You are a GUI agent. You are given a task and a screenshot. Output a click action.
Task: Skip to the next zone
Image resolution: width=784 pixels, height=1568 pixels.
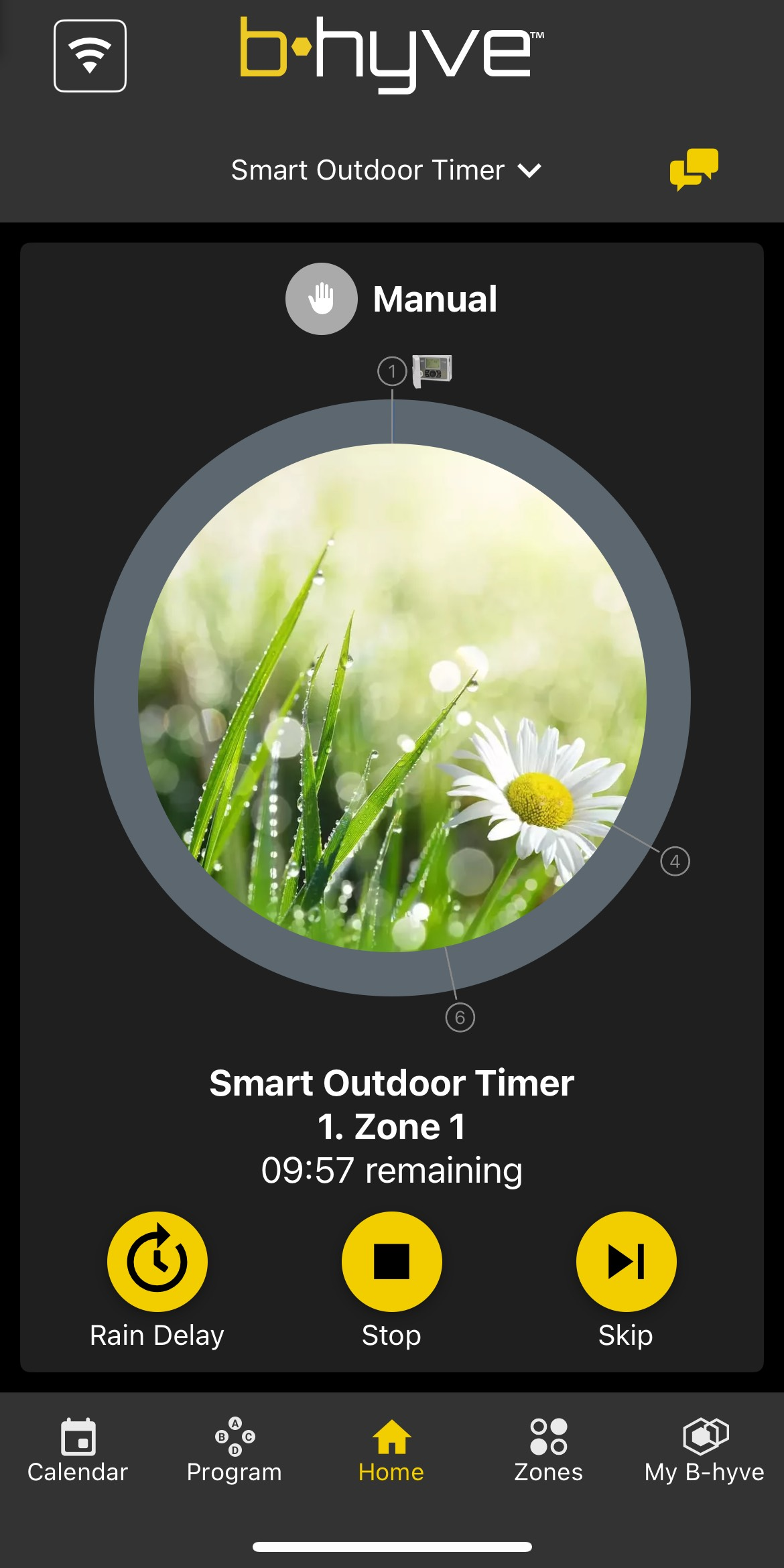(626, 1262)
